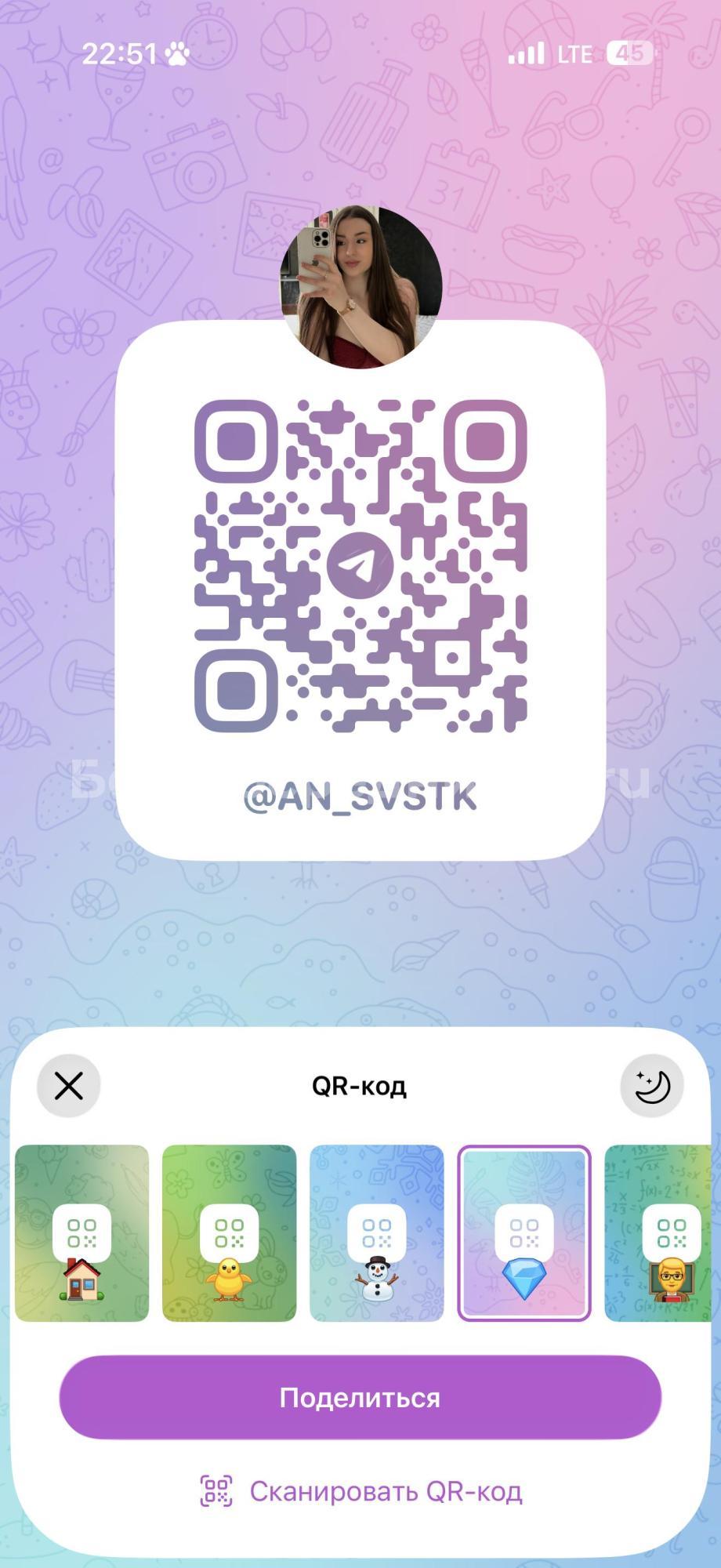Toggle dark mode with the moon icon
The image size is (721, 1568).
coord(651,1086)
